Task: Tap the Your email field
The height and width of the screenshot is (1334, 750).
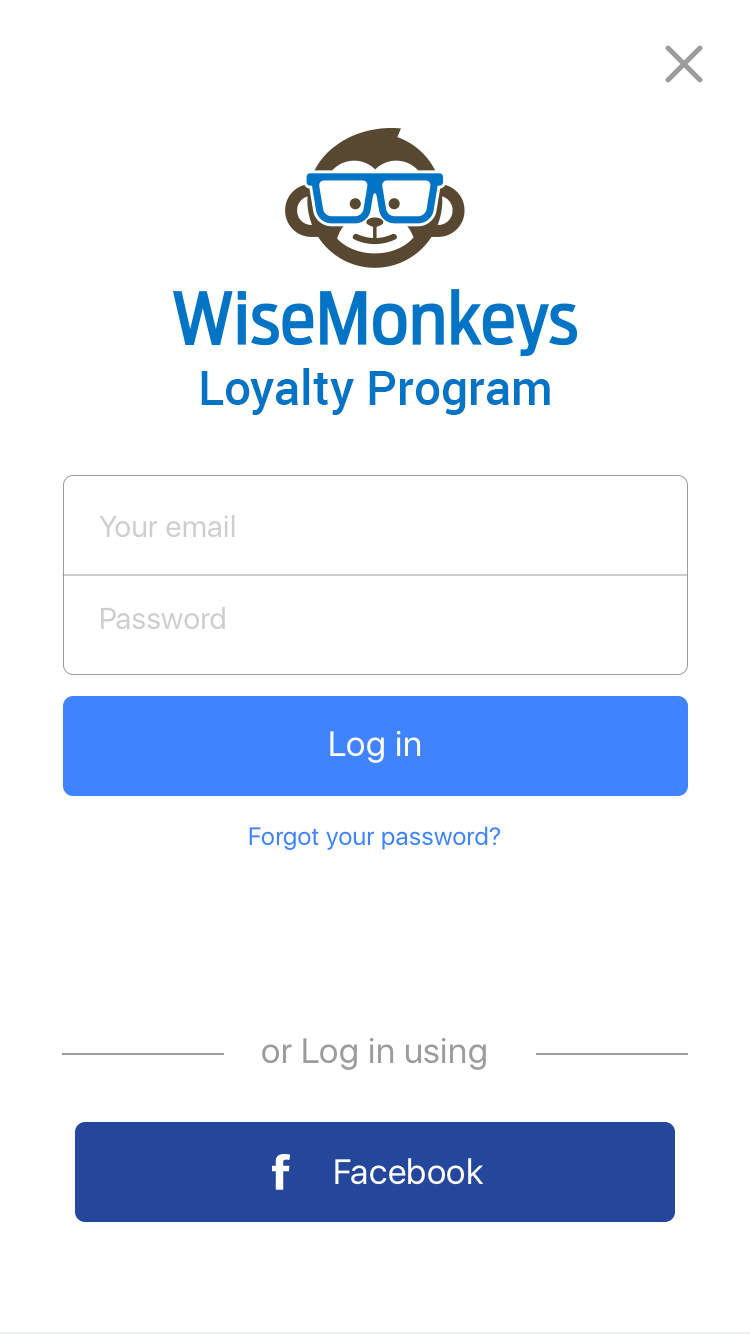Action: pos(375,526)
